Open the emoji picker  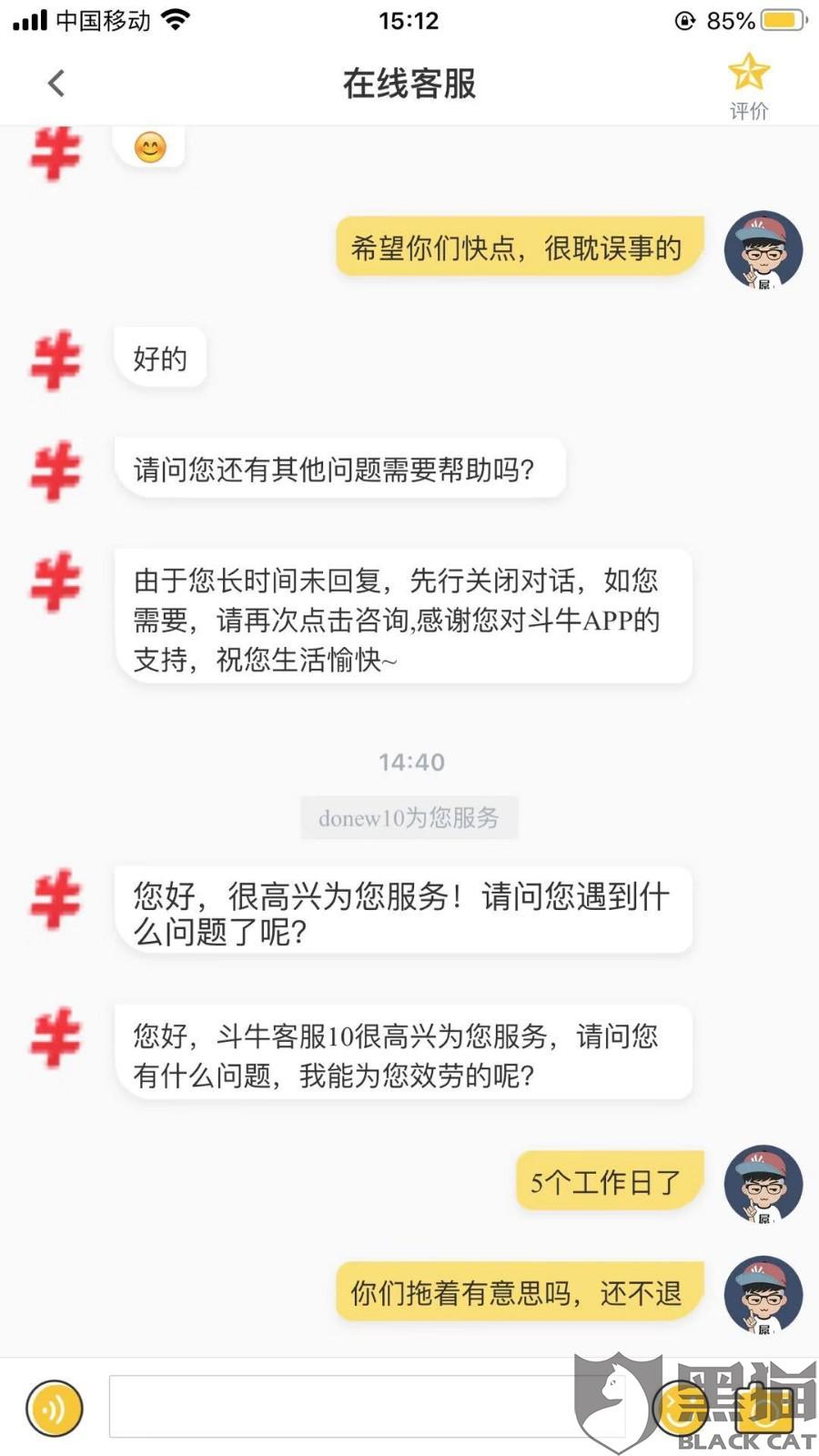click(680, 1408)
